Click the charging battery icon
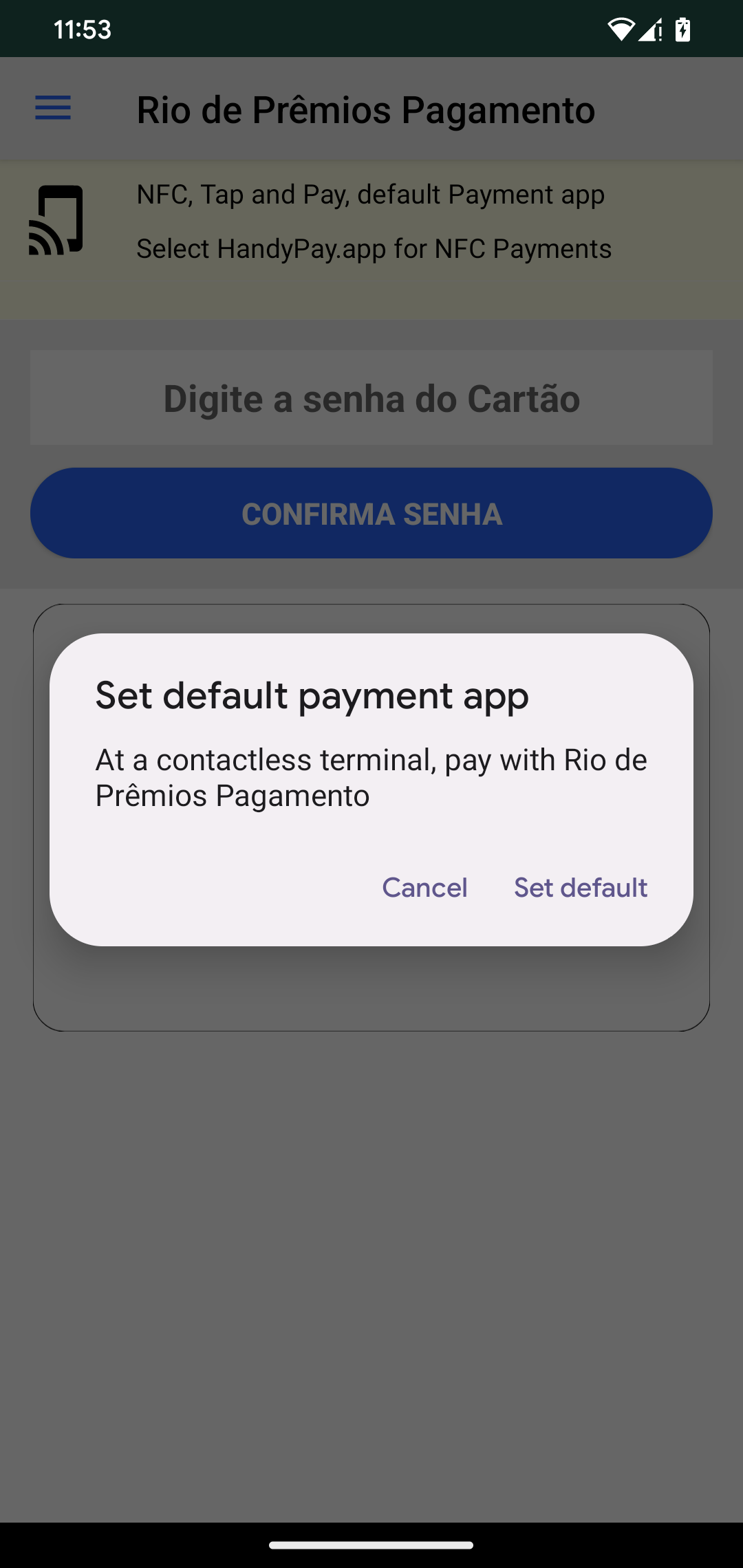The height and width of the screenshot is (1568, 743). point(682,29)
